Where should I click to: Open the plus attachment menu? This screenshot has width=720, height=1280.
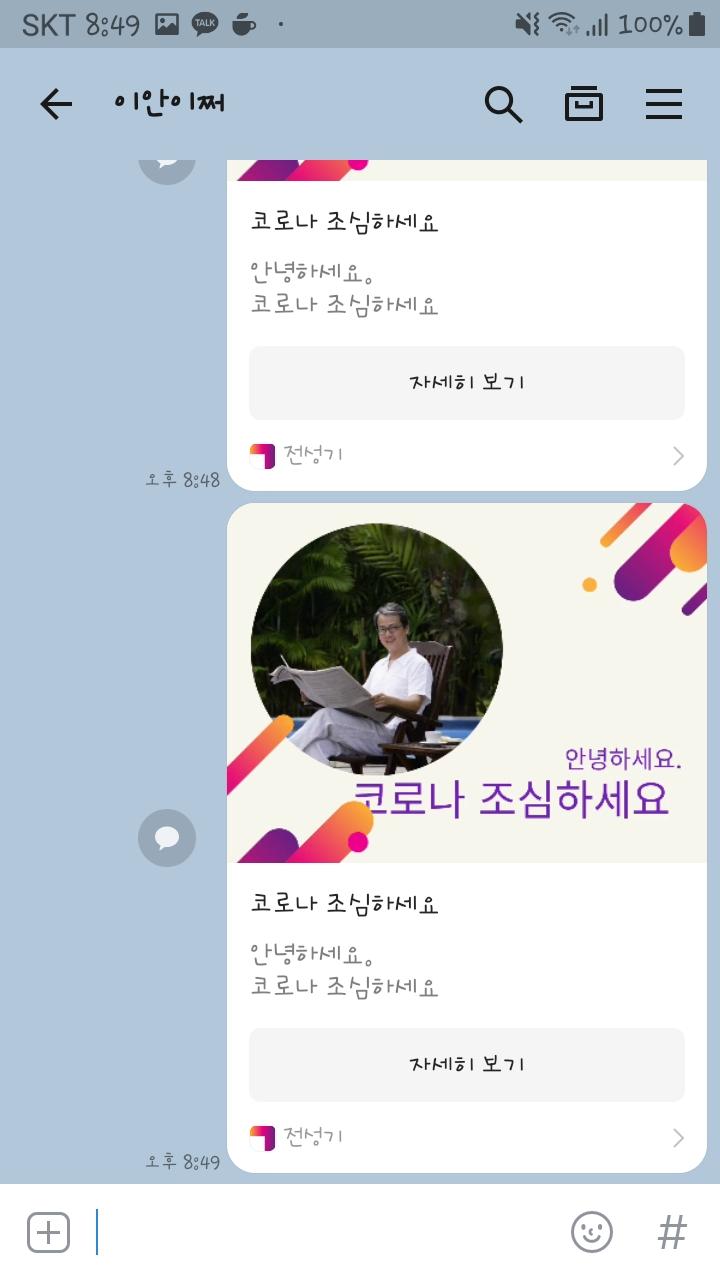pyautogui.click(x=48, y=1232)
